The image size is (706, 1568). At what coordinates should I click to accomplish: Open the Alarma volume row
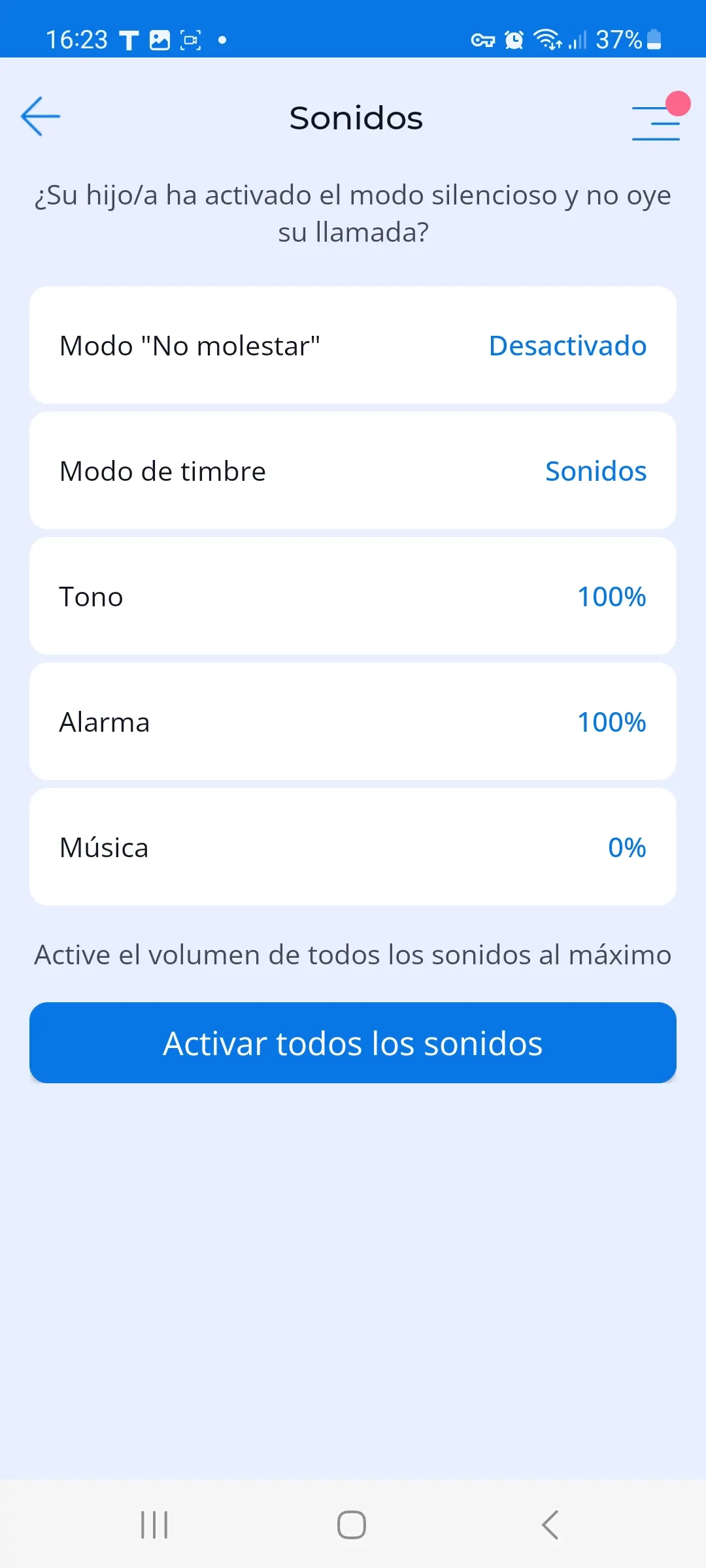353,722
